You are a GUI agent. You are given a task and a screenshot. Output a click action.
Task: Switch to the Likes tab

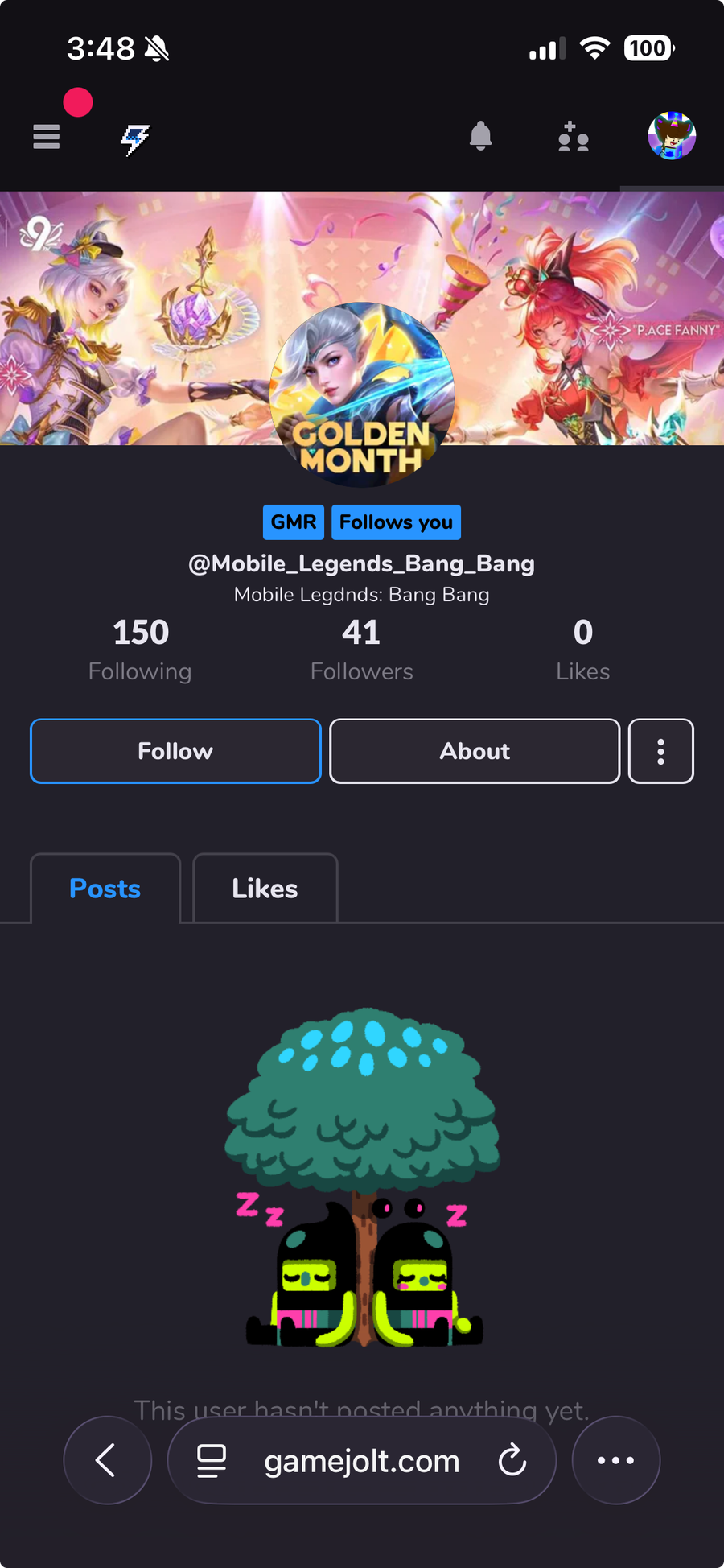pos(265,889)
